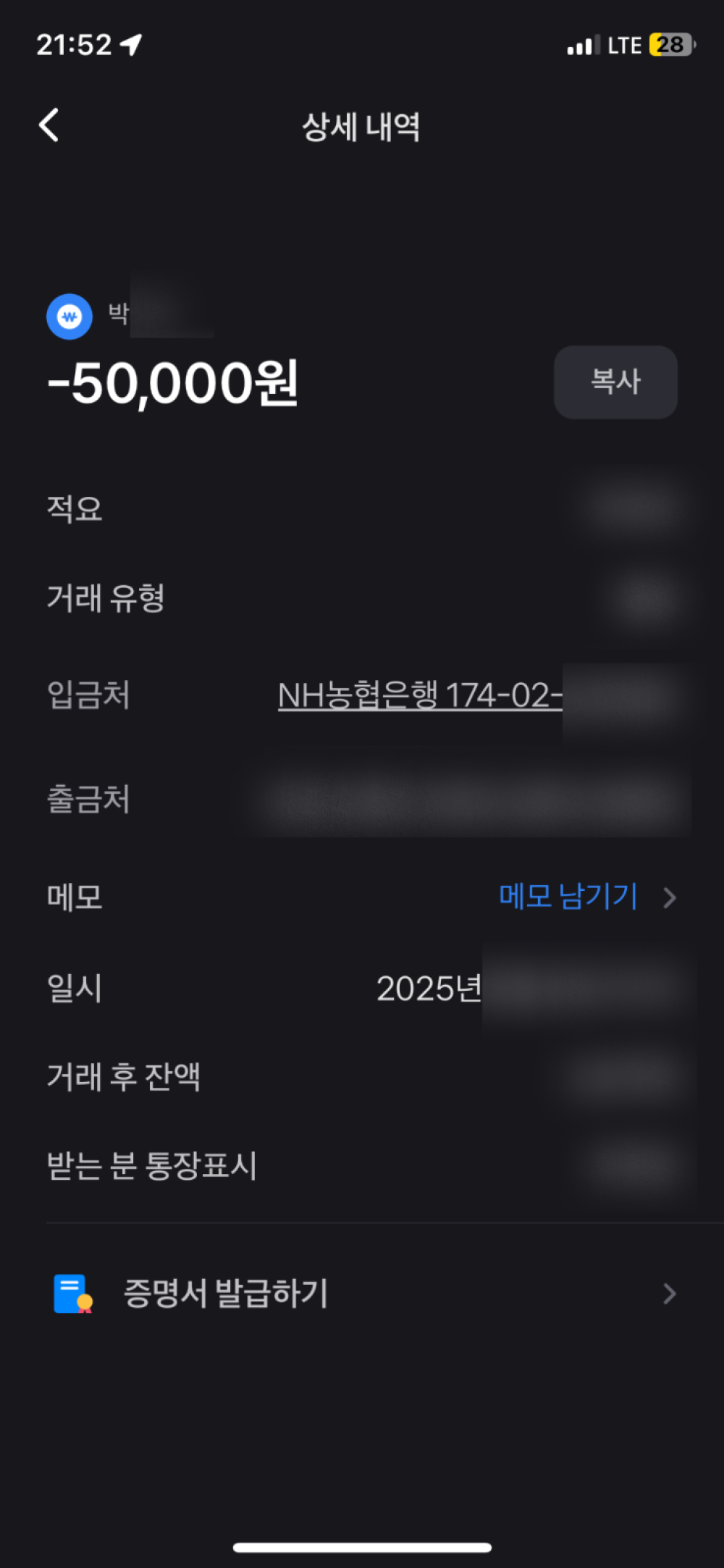724x1568 pixels.
Task: Open the NH농협은행 account link
Action: [x=420, y=695]
